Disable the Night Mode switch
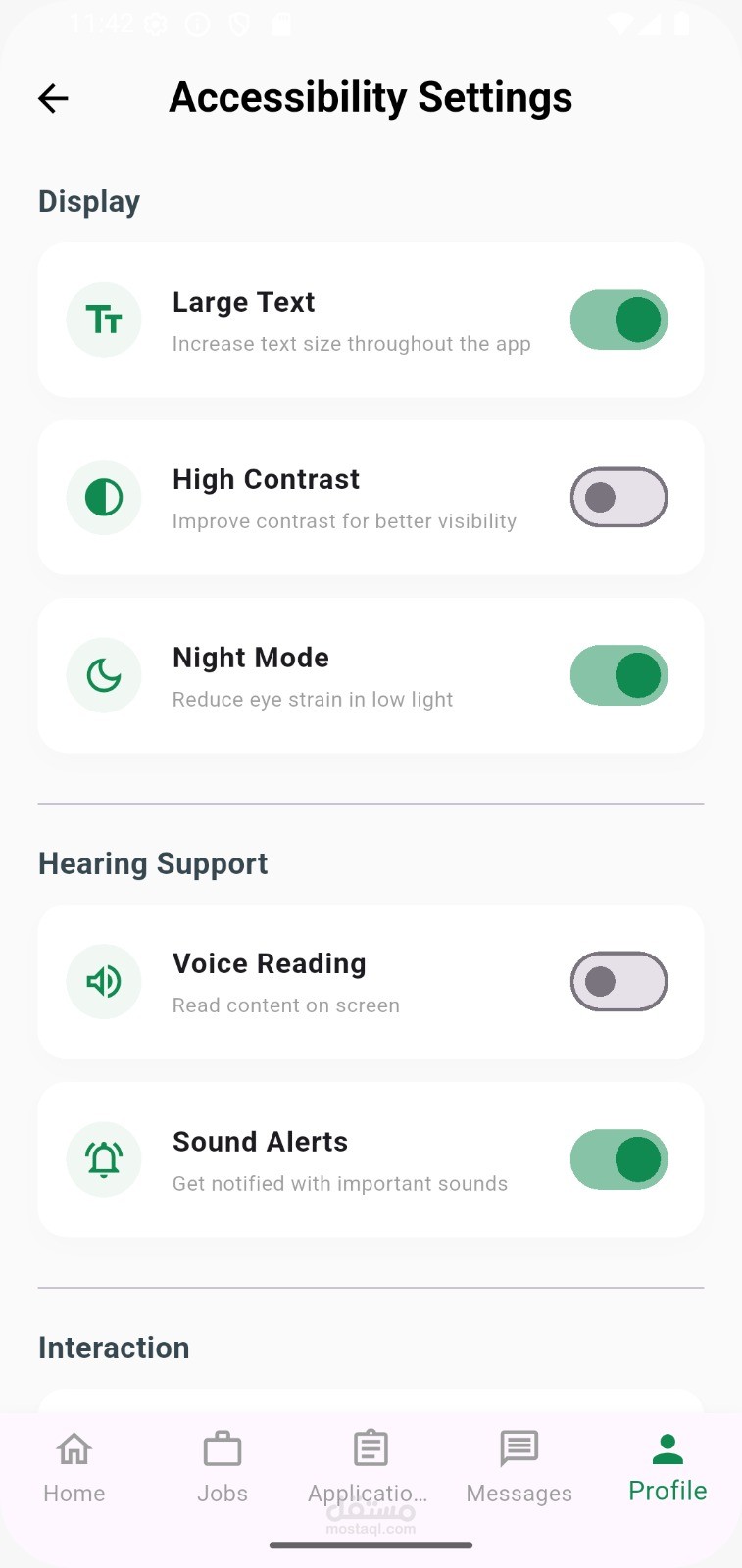Image resolution: width=742 pixels, height=1568 pixels. (619, 675)
